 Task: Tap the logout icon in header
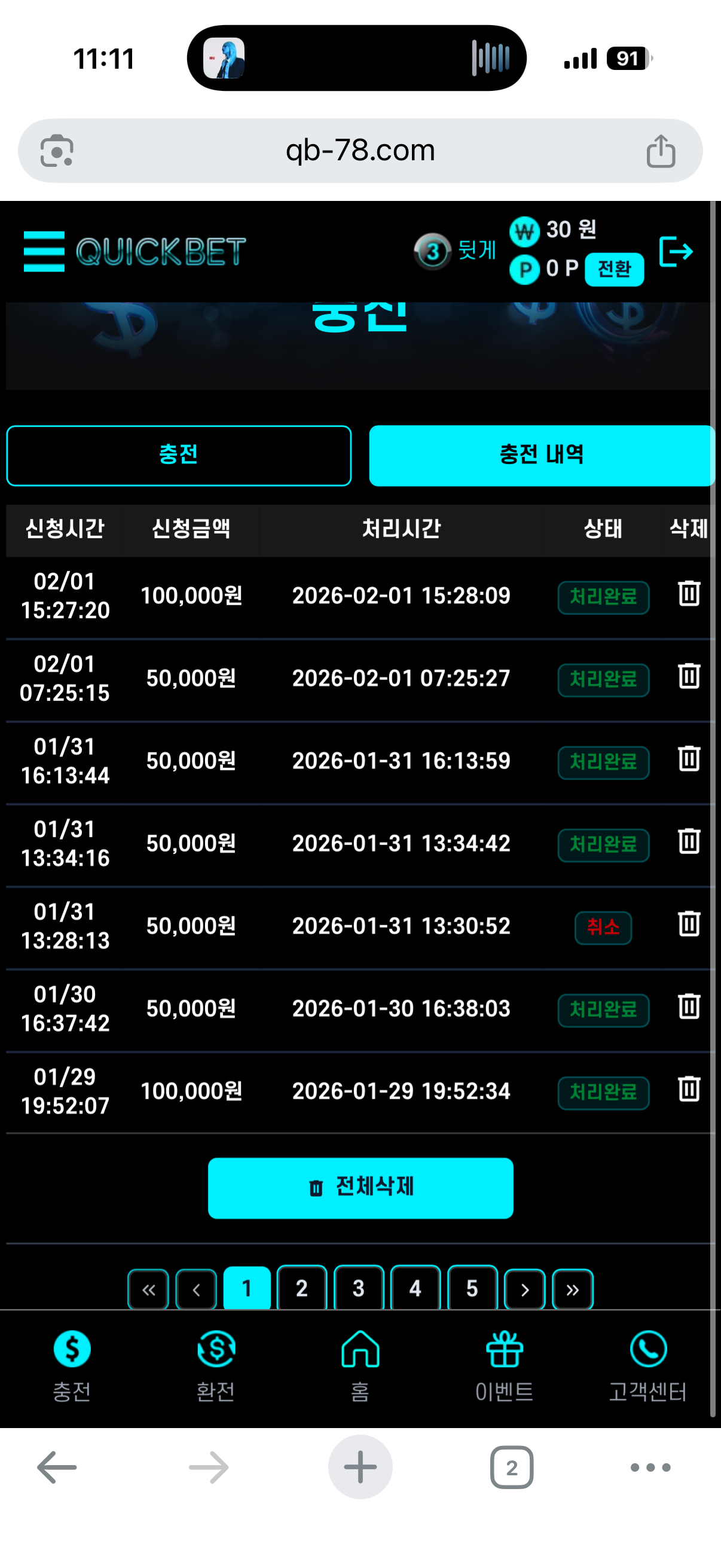tap(676, 251)
